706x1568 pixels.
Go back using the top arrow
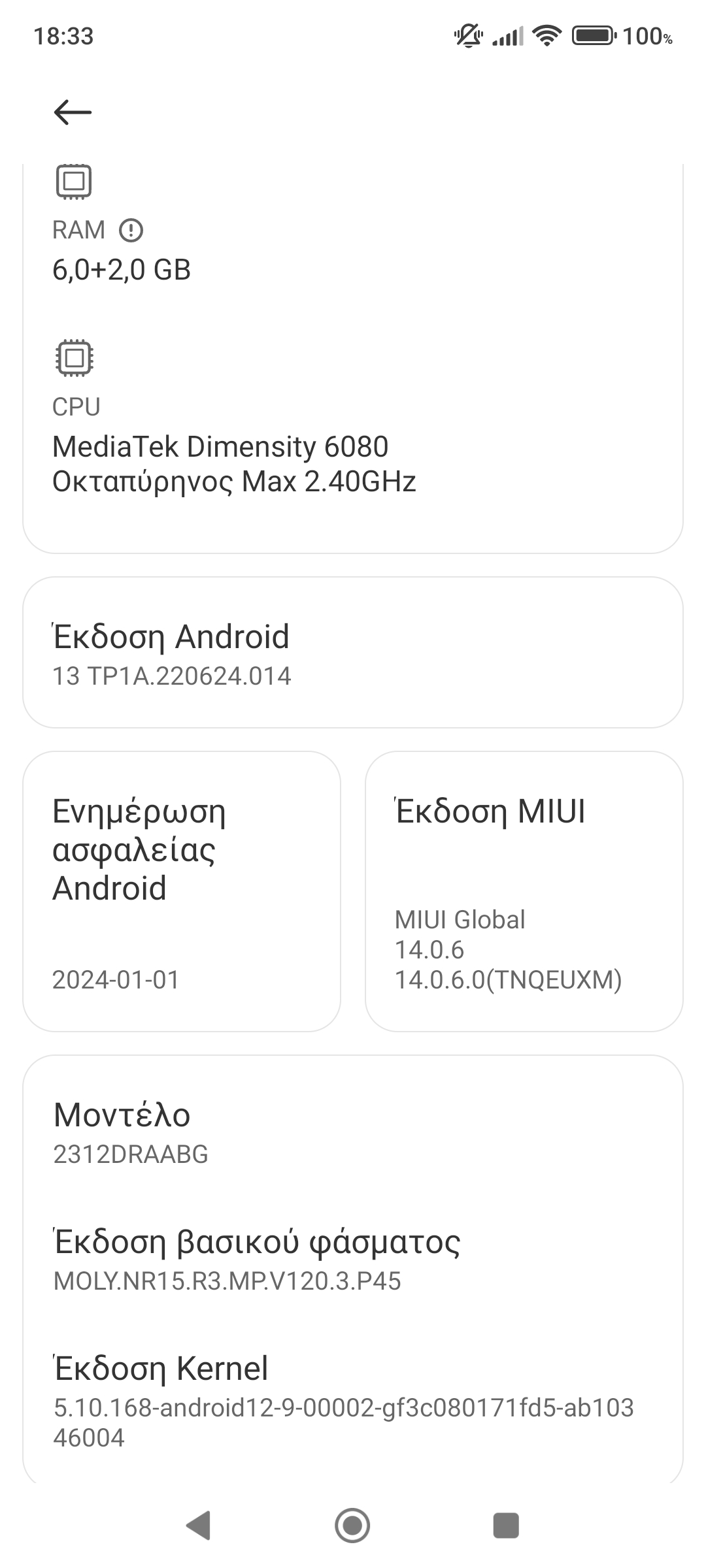[x=73, y=112]
